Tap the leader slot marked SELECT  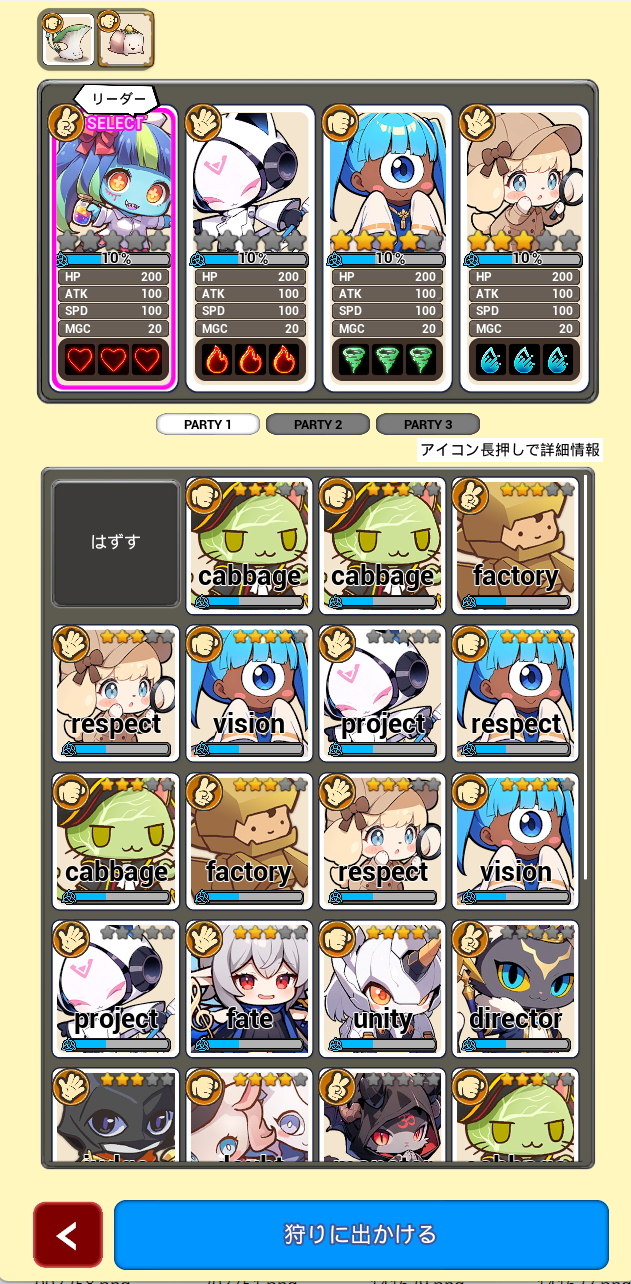114,248
